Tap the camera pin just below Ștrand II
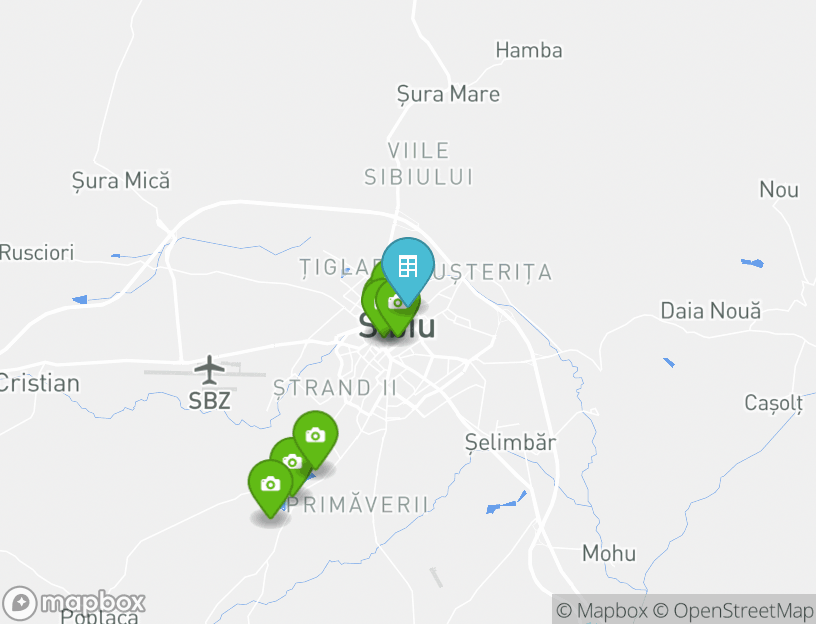 [x=316, y=436]
